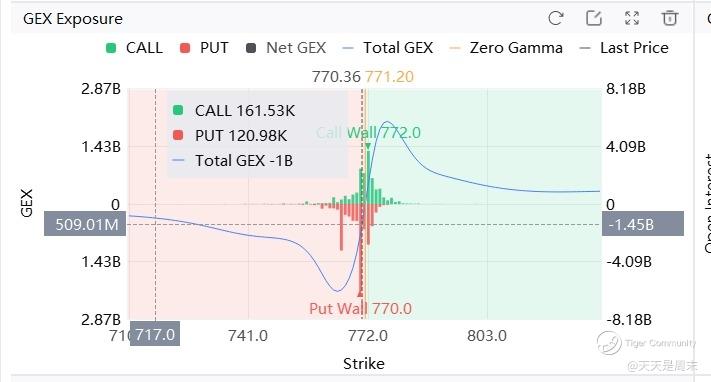Open the edit panel icon
Image resolution: width=711 pixels, height=382 pixels.
594,18
